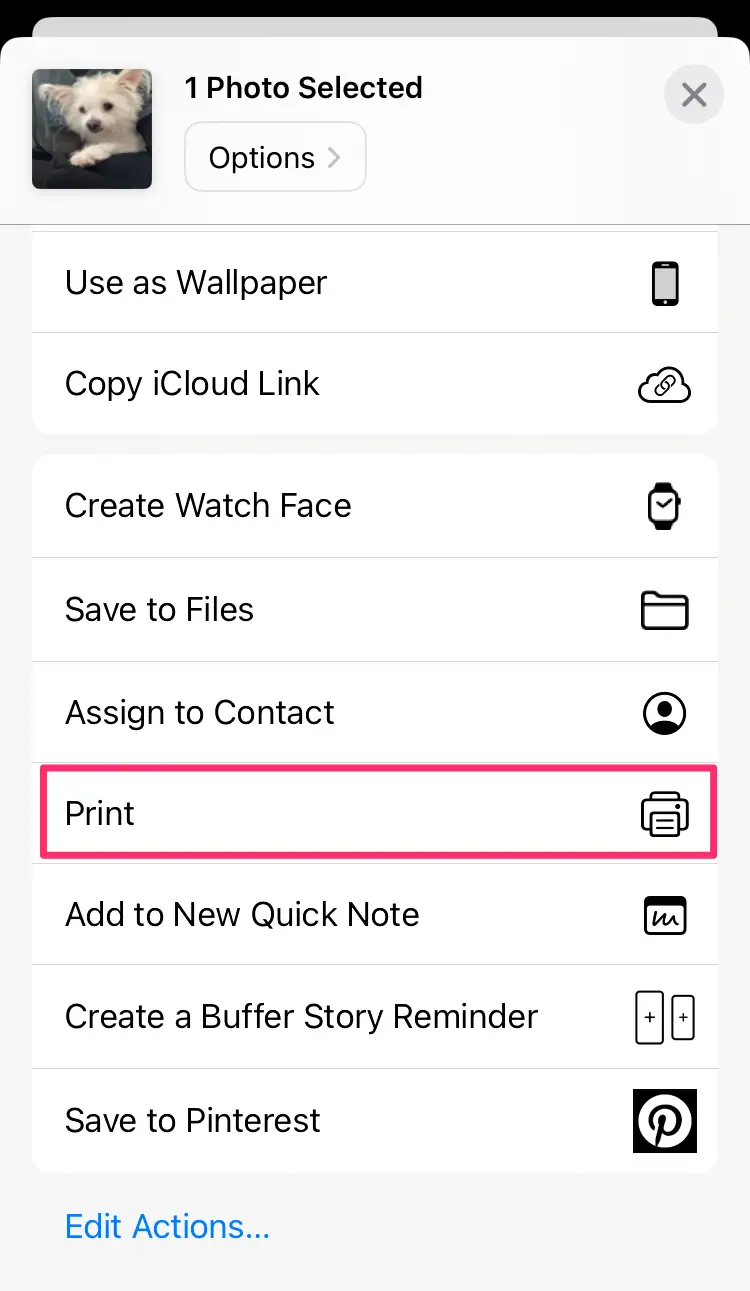750x1291 pixels.
Task: Choose the Save to Files action
Action: pos(159,610)
